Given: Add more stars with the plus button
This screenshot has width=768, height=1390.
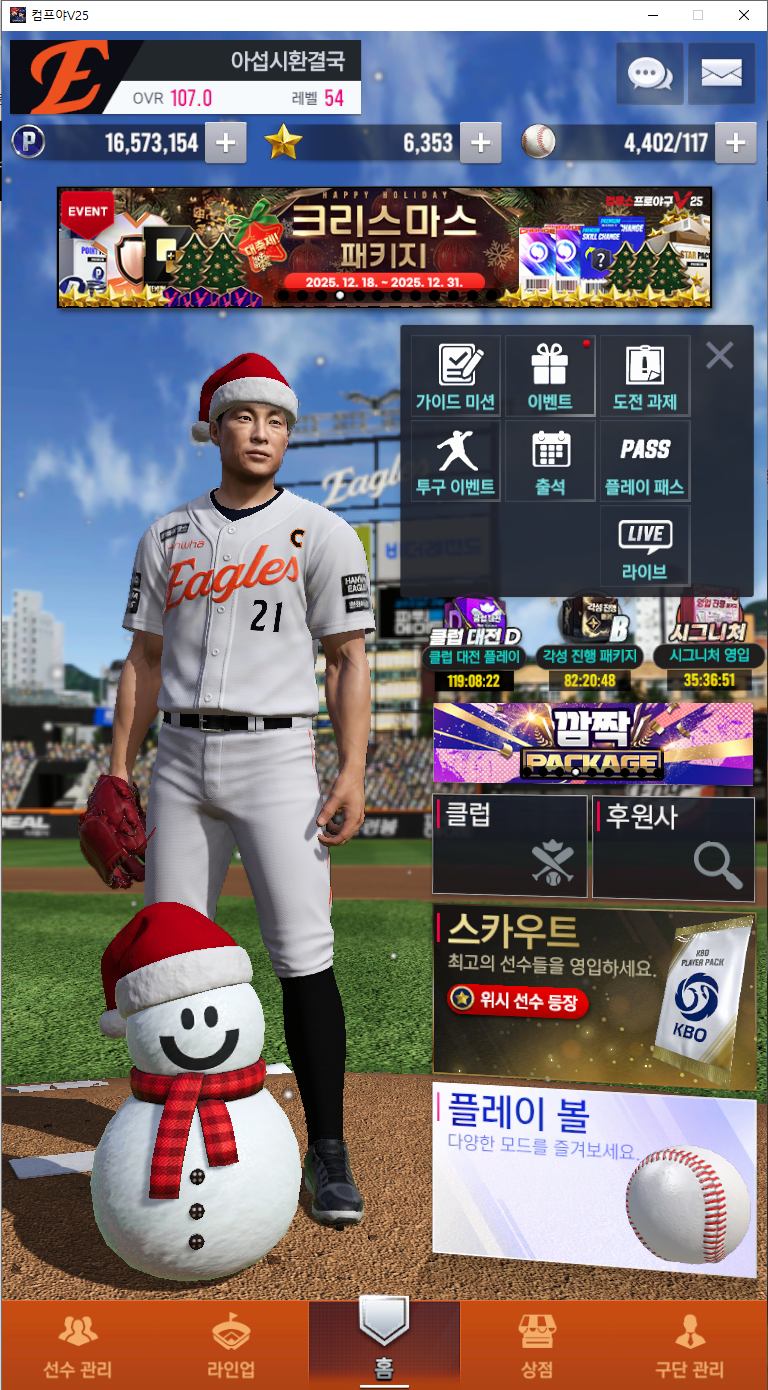Looking at the screenshot, I should 480,143.
